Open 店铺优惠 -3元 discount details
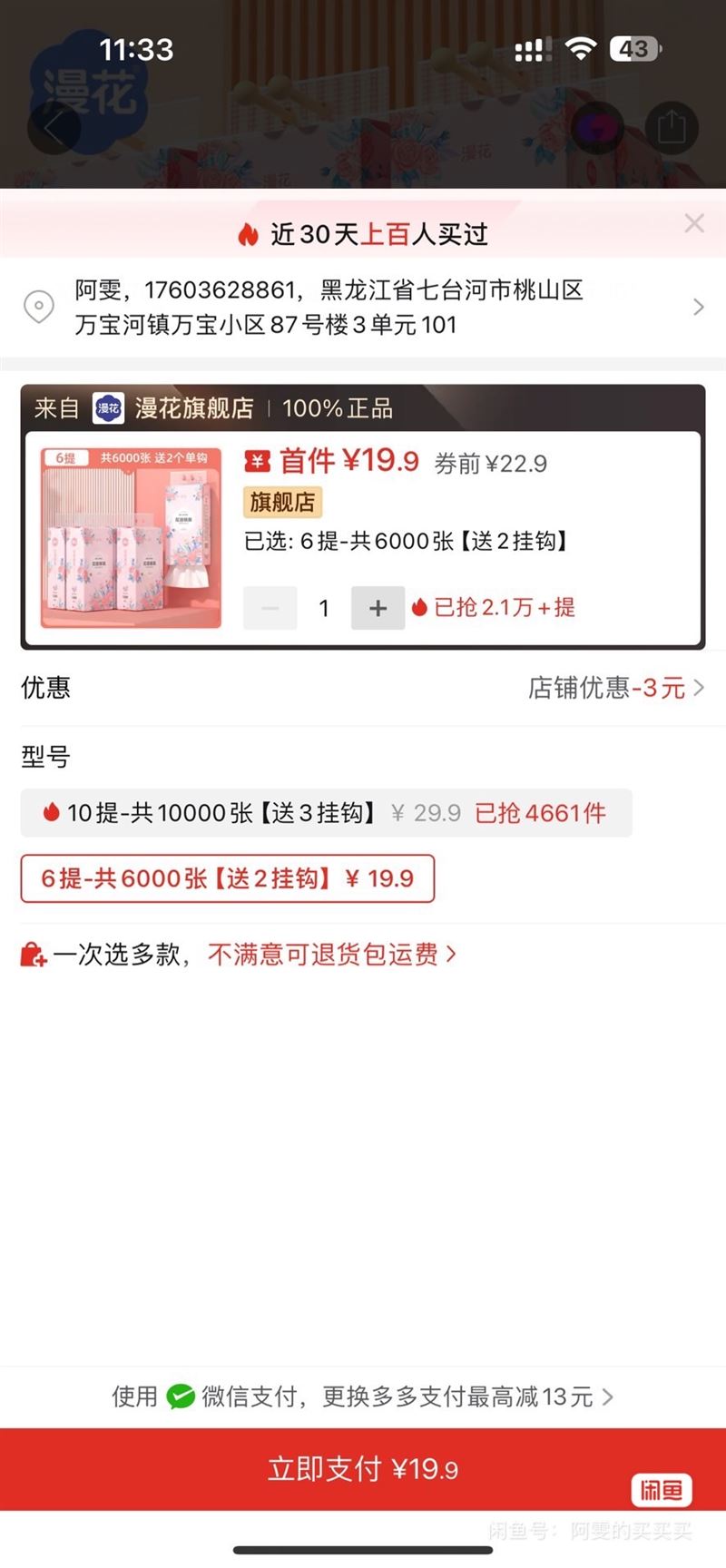Image resolution: width=726 pixels, height=1568 pixels. 615,688
